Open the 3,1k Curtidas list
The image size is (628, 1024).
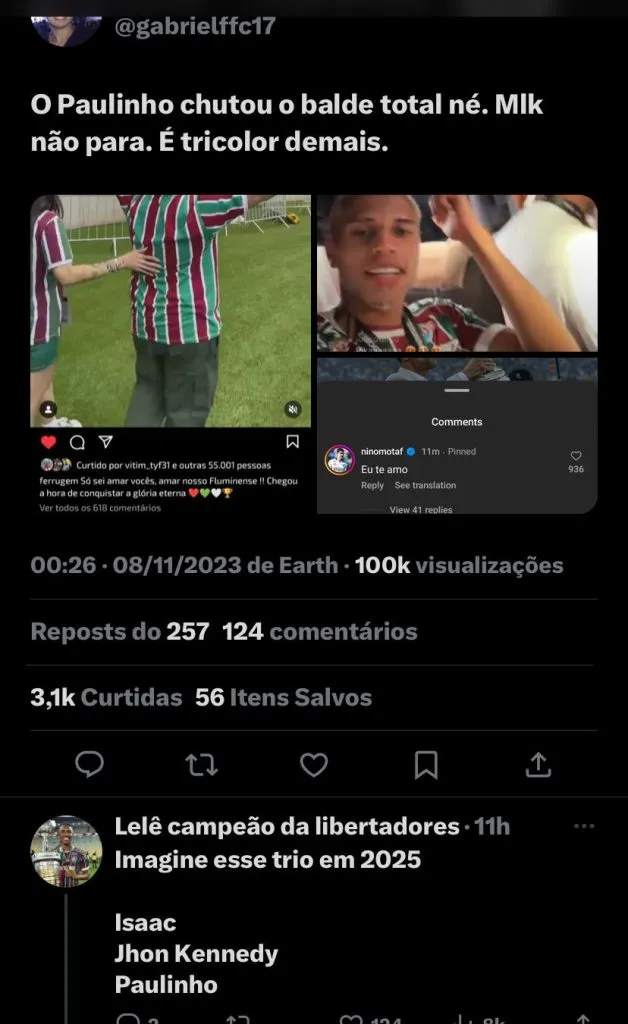pos(106,697)
